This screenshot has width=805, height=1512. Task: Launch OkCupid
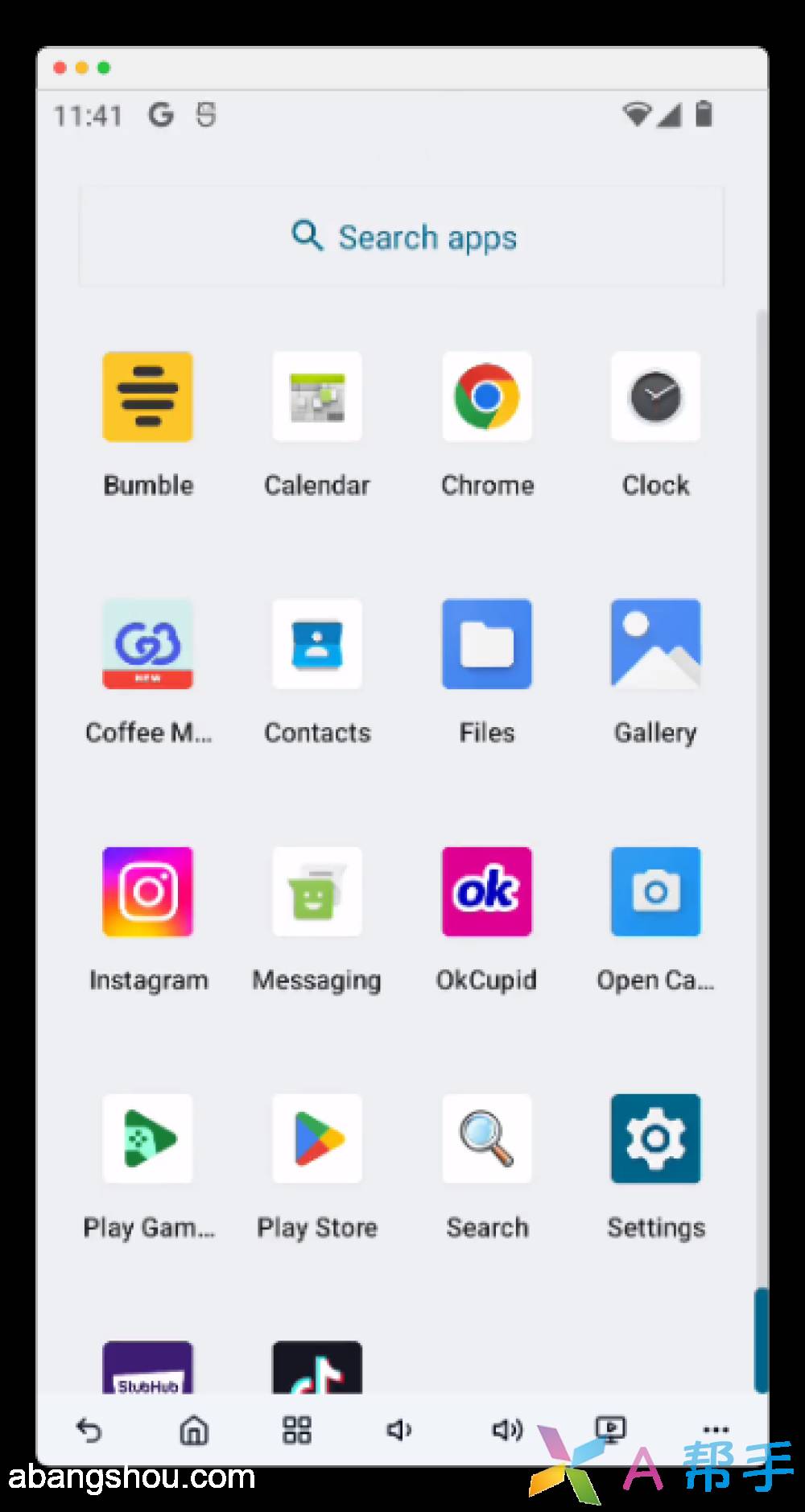click(486, 891)
